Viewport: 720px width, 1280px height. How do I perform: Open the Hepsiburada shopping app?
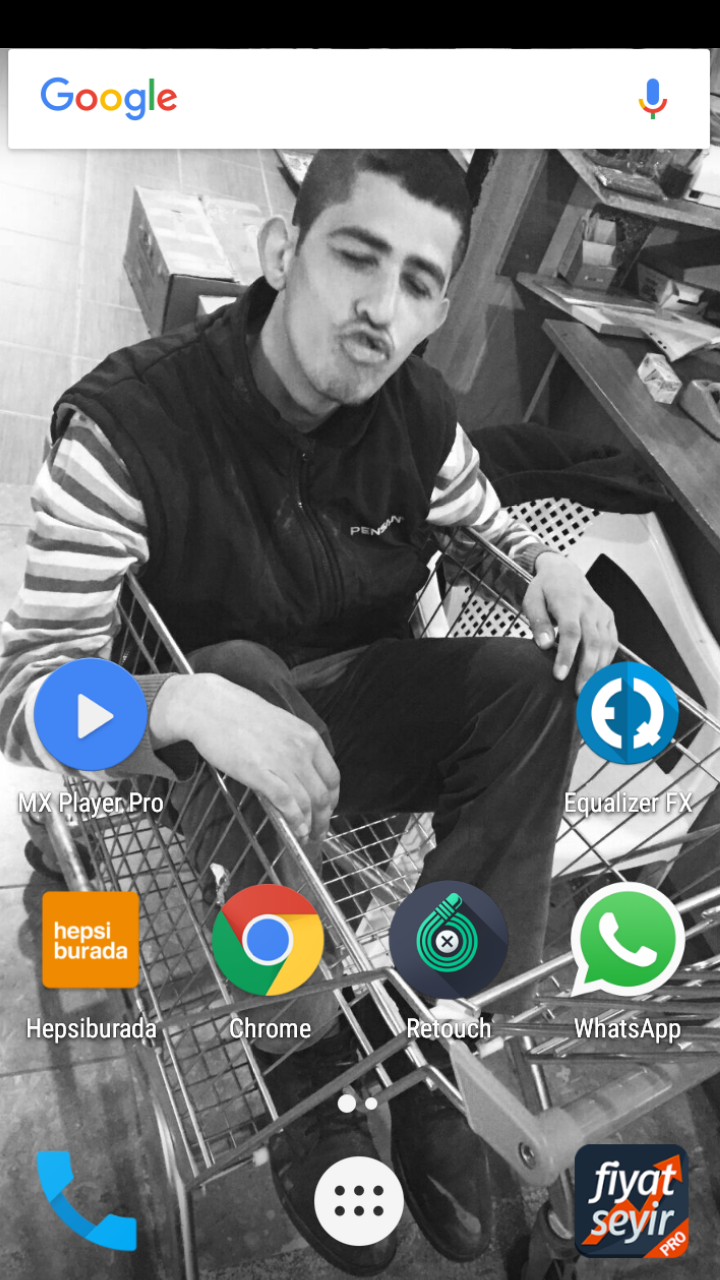tap(90, 941)
